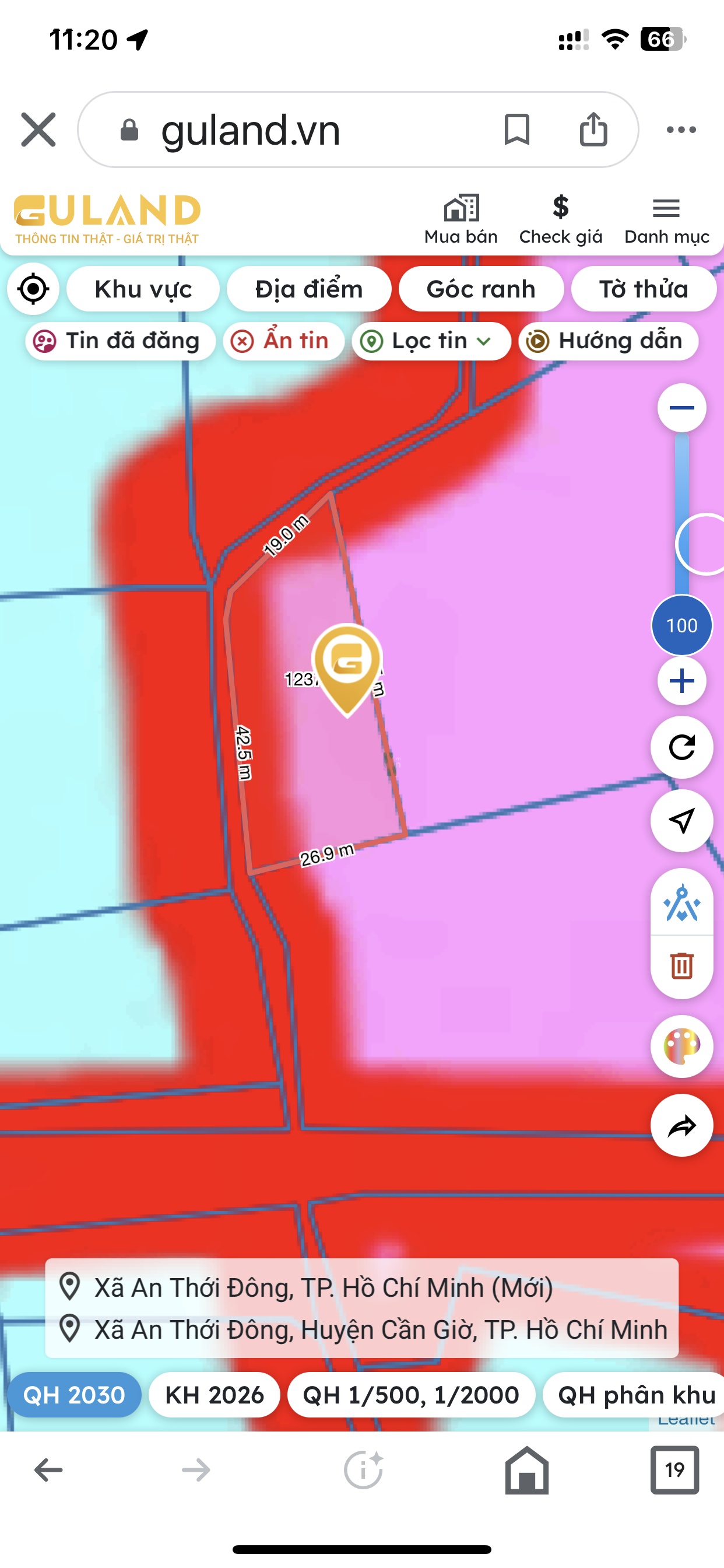Open the Hướng dẫn guide

[608, 341]
